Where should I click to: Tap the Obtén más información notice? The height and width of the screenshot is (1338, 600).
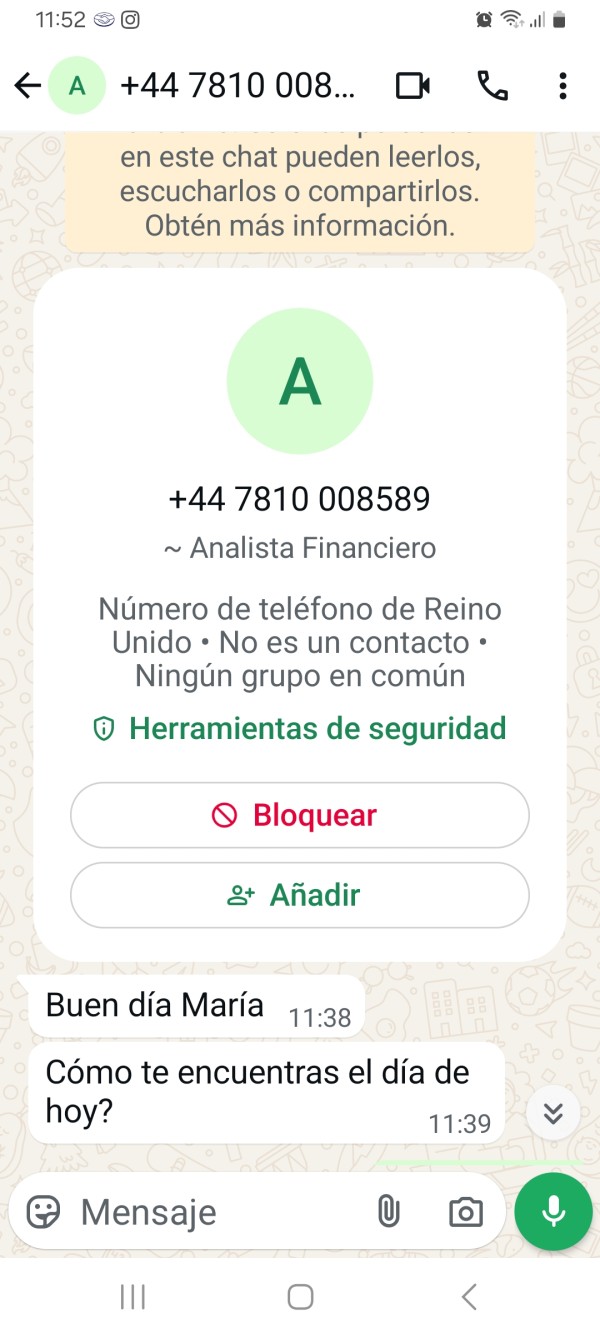pos(300,226)
